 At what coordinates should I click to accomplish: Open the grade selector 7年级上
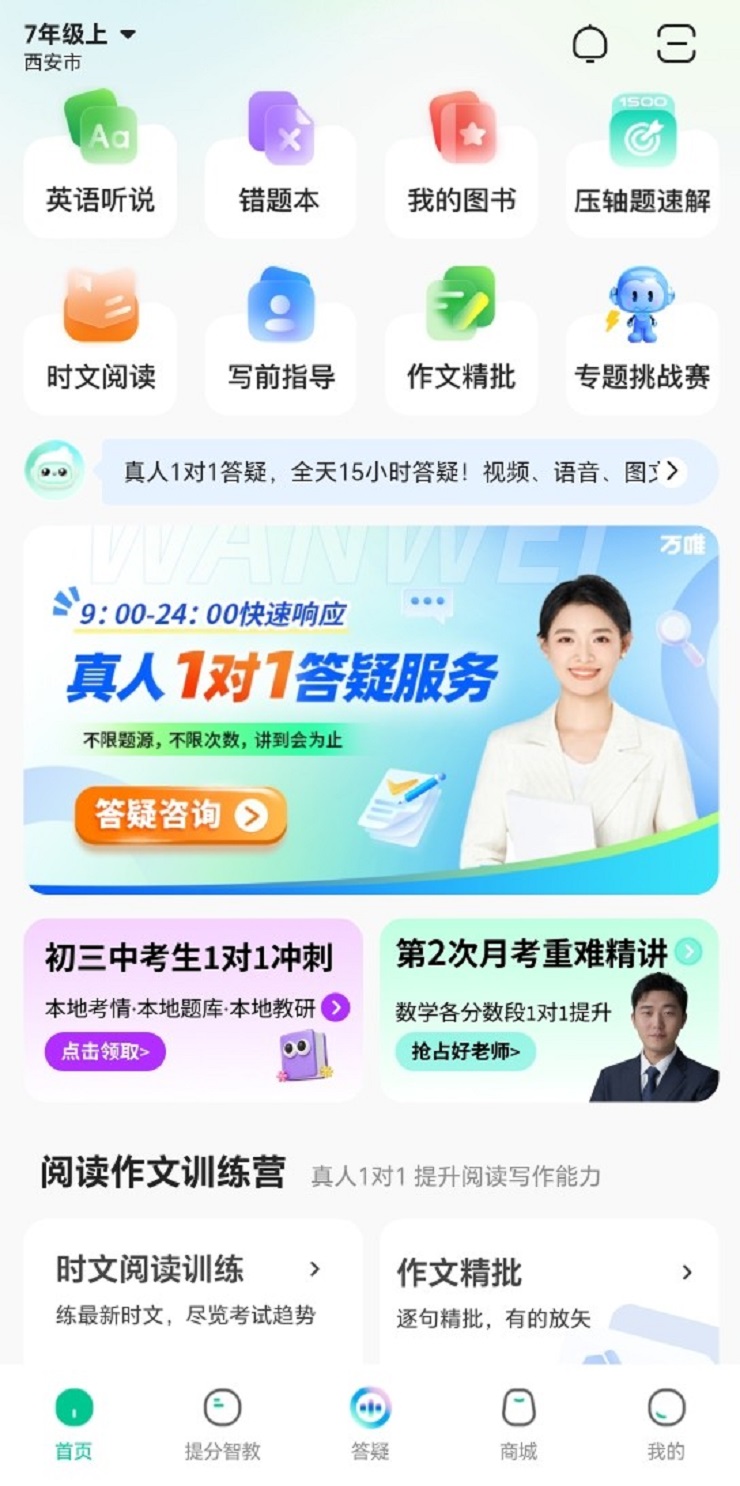80,35
